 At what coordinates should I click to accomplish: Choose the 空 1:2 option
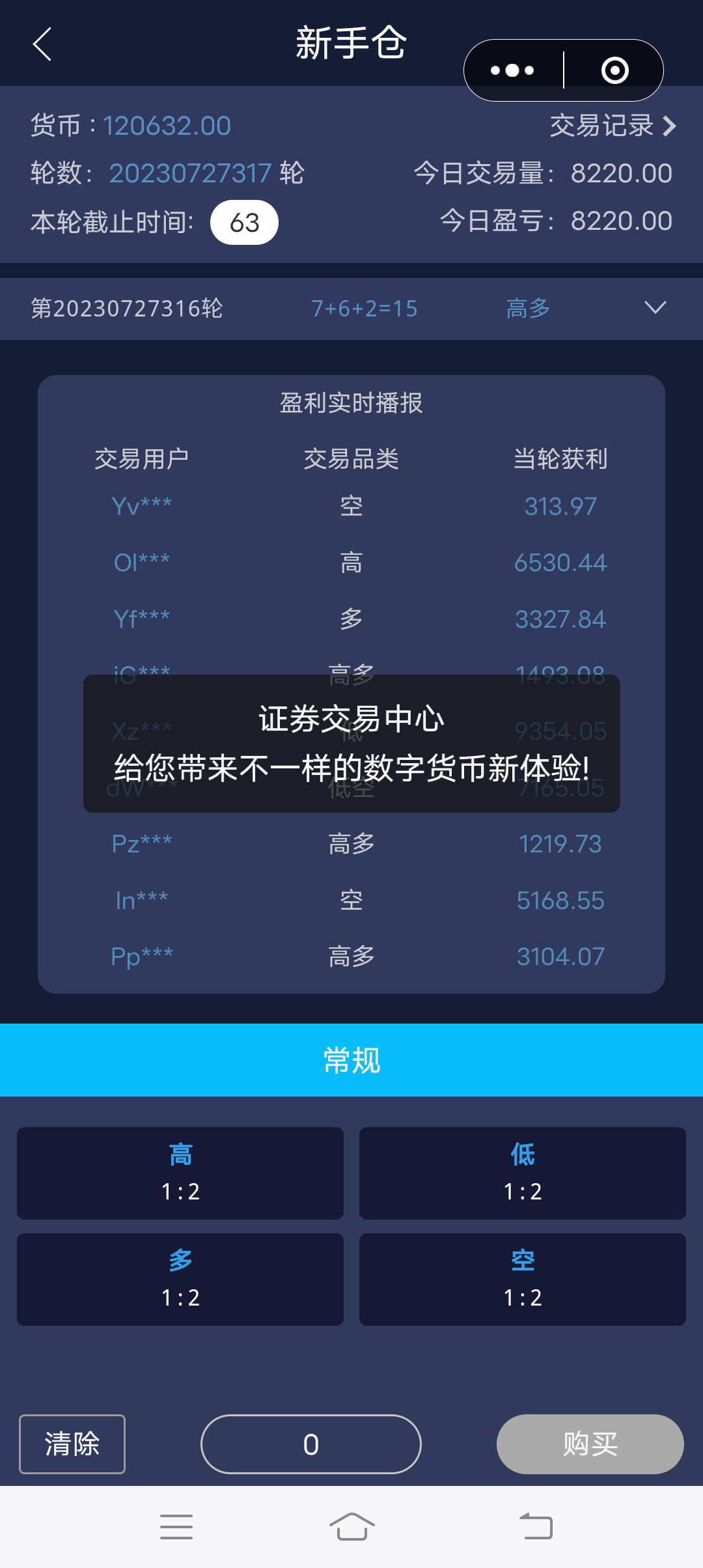pyautogui.click(x=522, y=1279)
